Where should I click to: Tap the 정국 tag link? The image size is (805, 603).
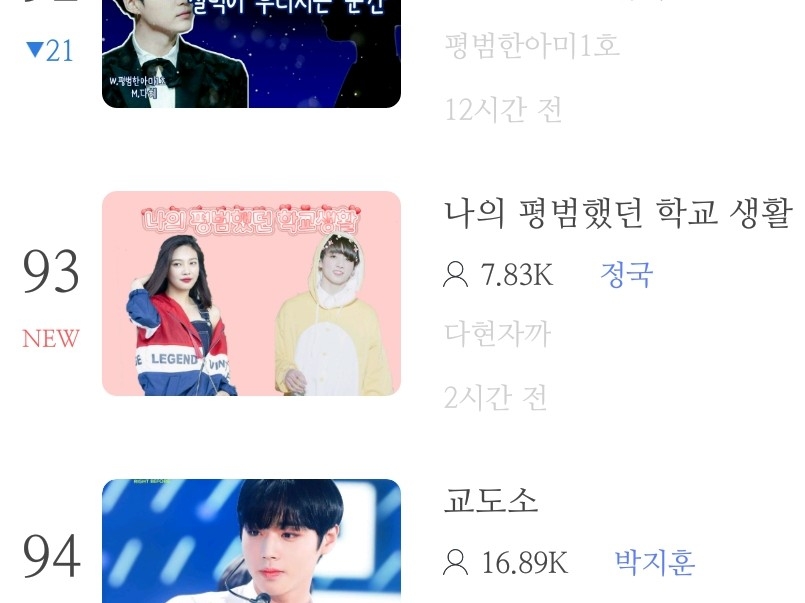pos(626,275)
